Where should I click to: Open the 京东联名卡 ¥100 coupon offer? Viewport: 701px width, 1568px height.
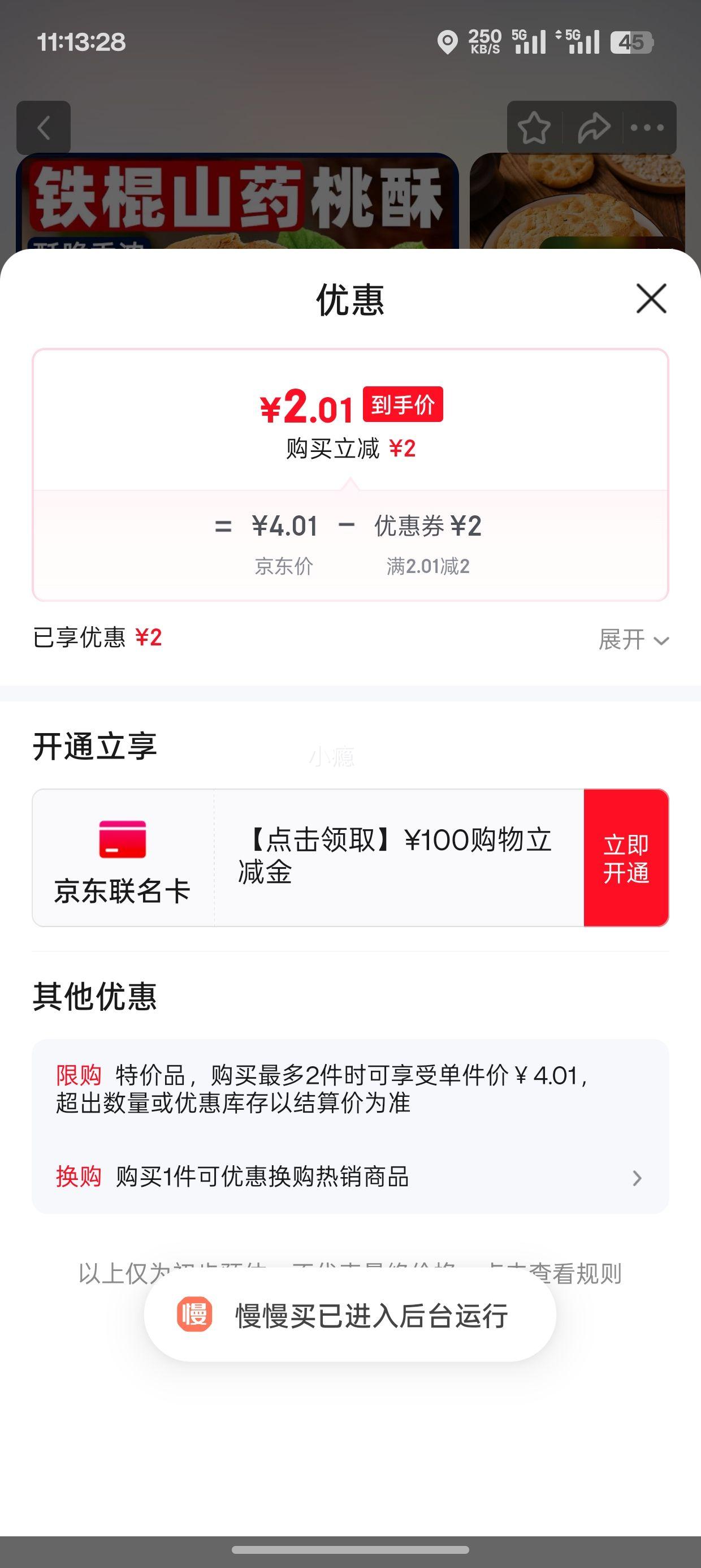point(396,856)
